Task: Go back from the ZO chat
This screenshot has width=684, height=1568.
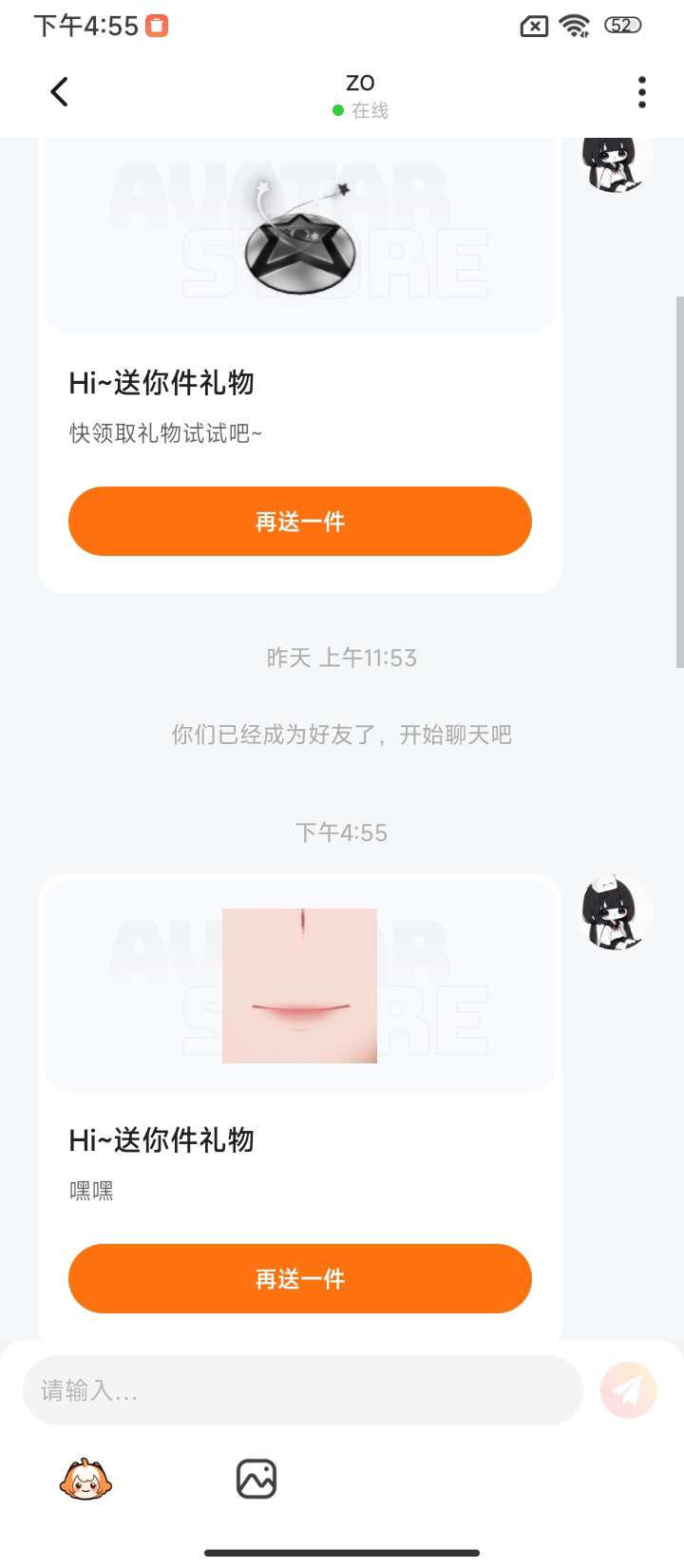Action: click(59, 92)
